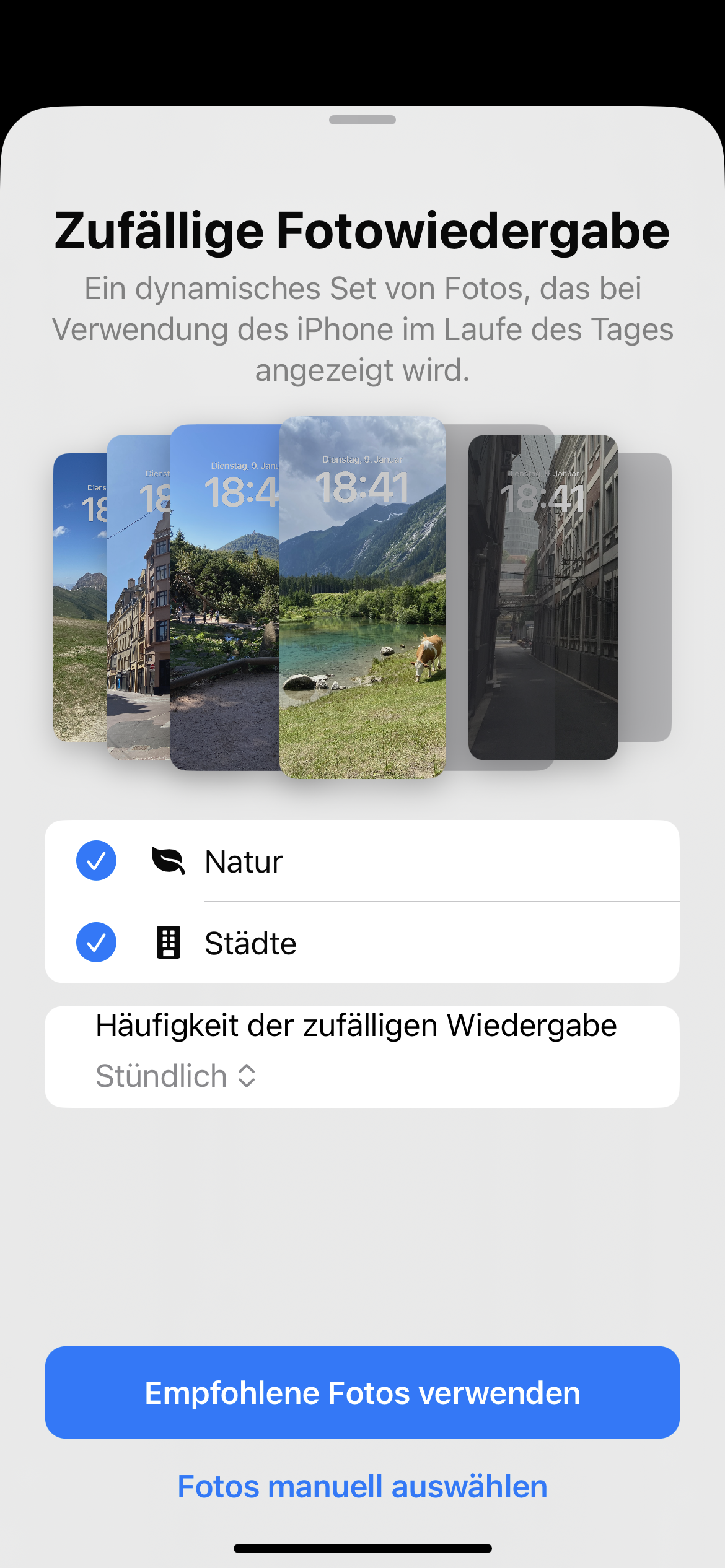Uncheck the Städte category

pyautogui.click(x=96, y=943)
